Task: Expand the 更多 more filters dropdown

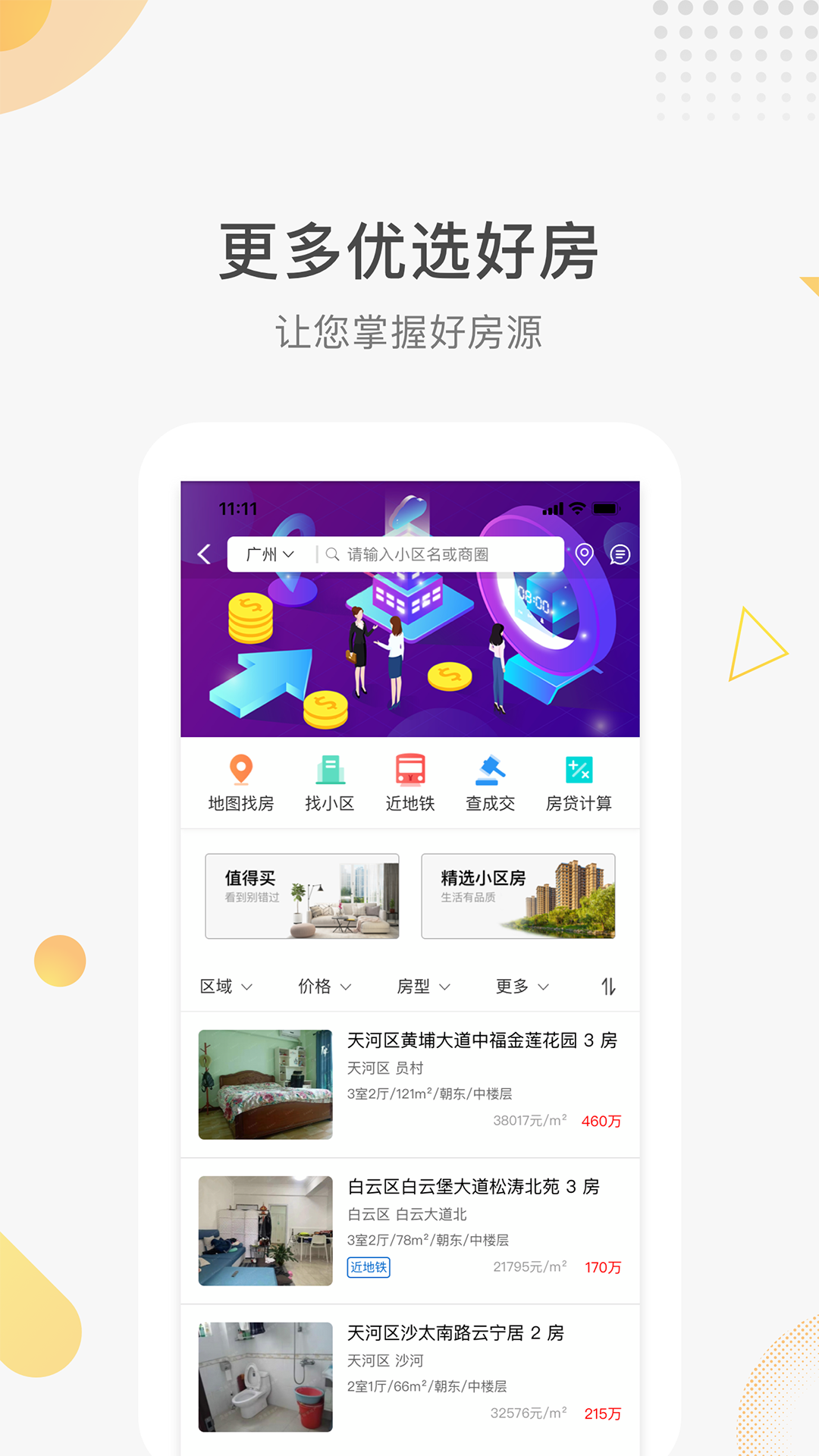Action: (x=521, y=987)
